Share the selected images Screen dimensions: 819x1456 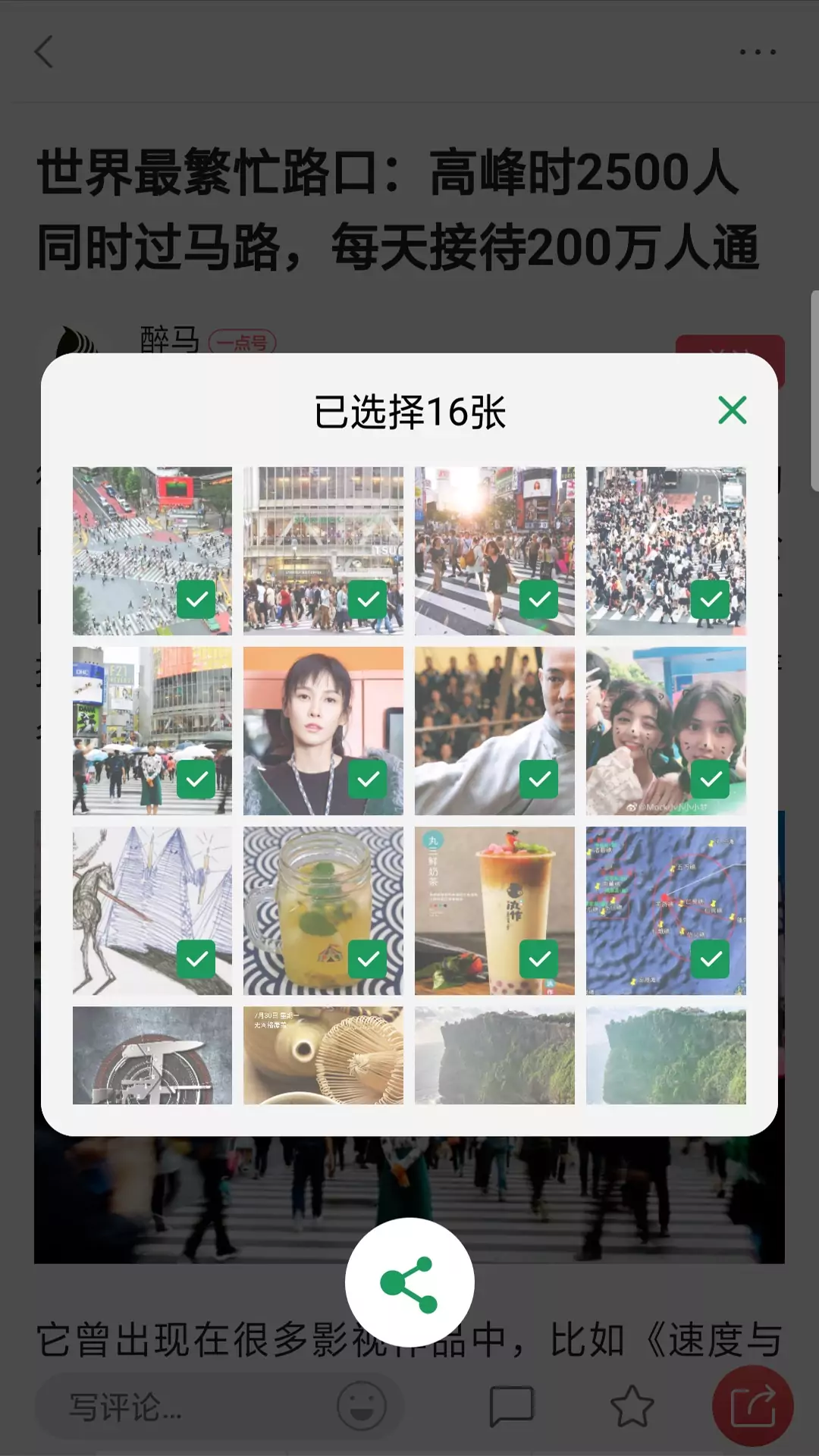click(409, 1283)
